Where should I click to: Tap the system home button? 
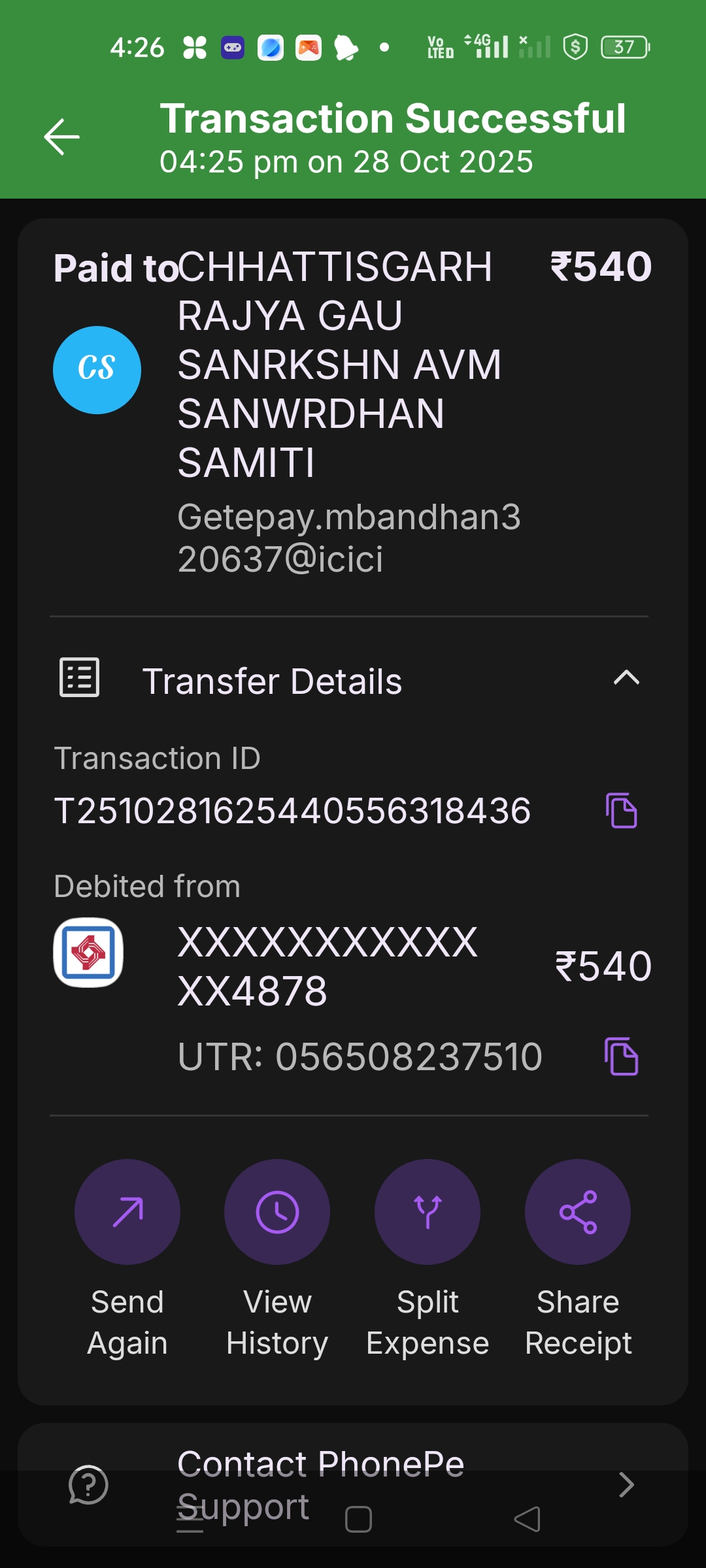pyautogui.click(x=358, y=1519)
